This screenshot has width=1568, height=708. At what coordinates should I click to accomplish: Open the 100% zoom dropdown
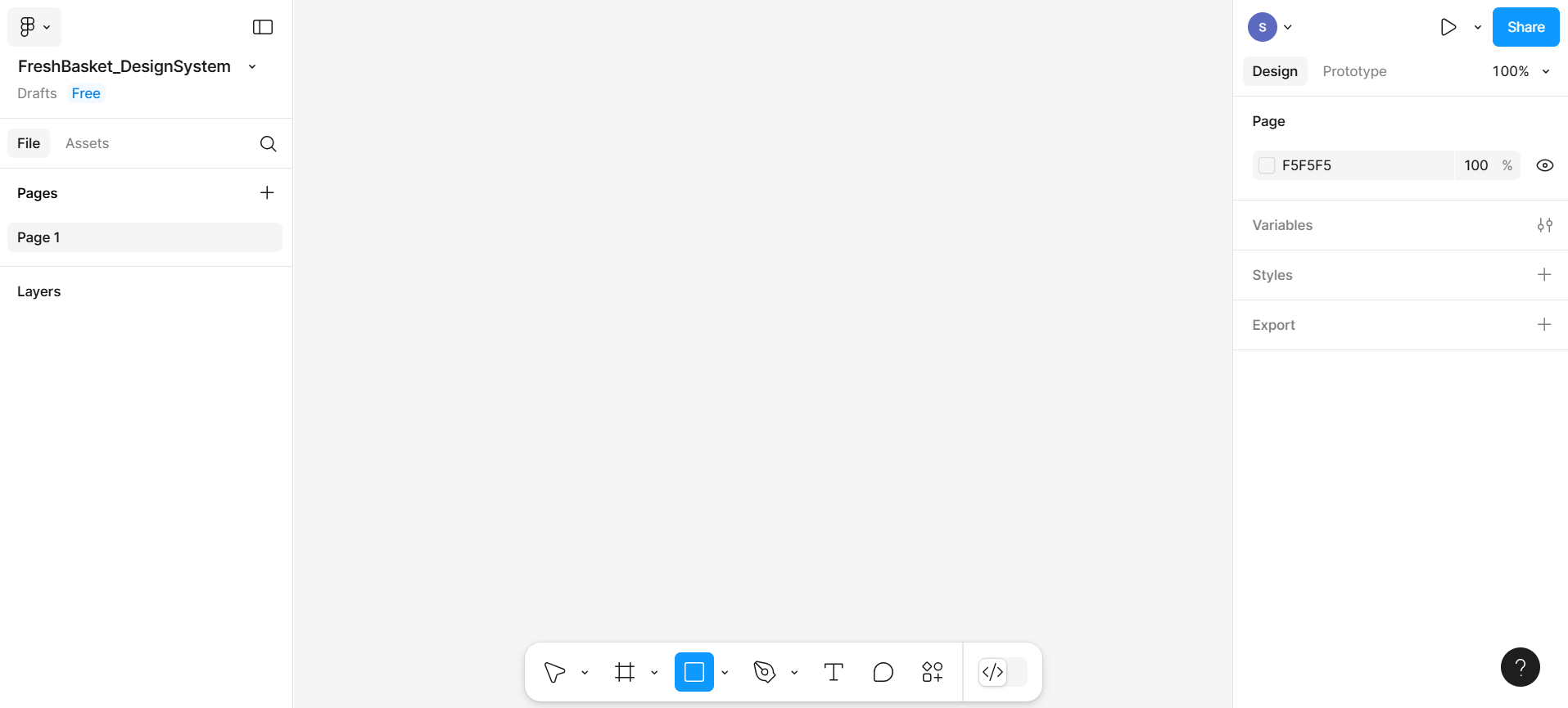point(1521,71)
